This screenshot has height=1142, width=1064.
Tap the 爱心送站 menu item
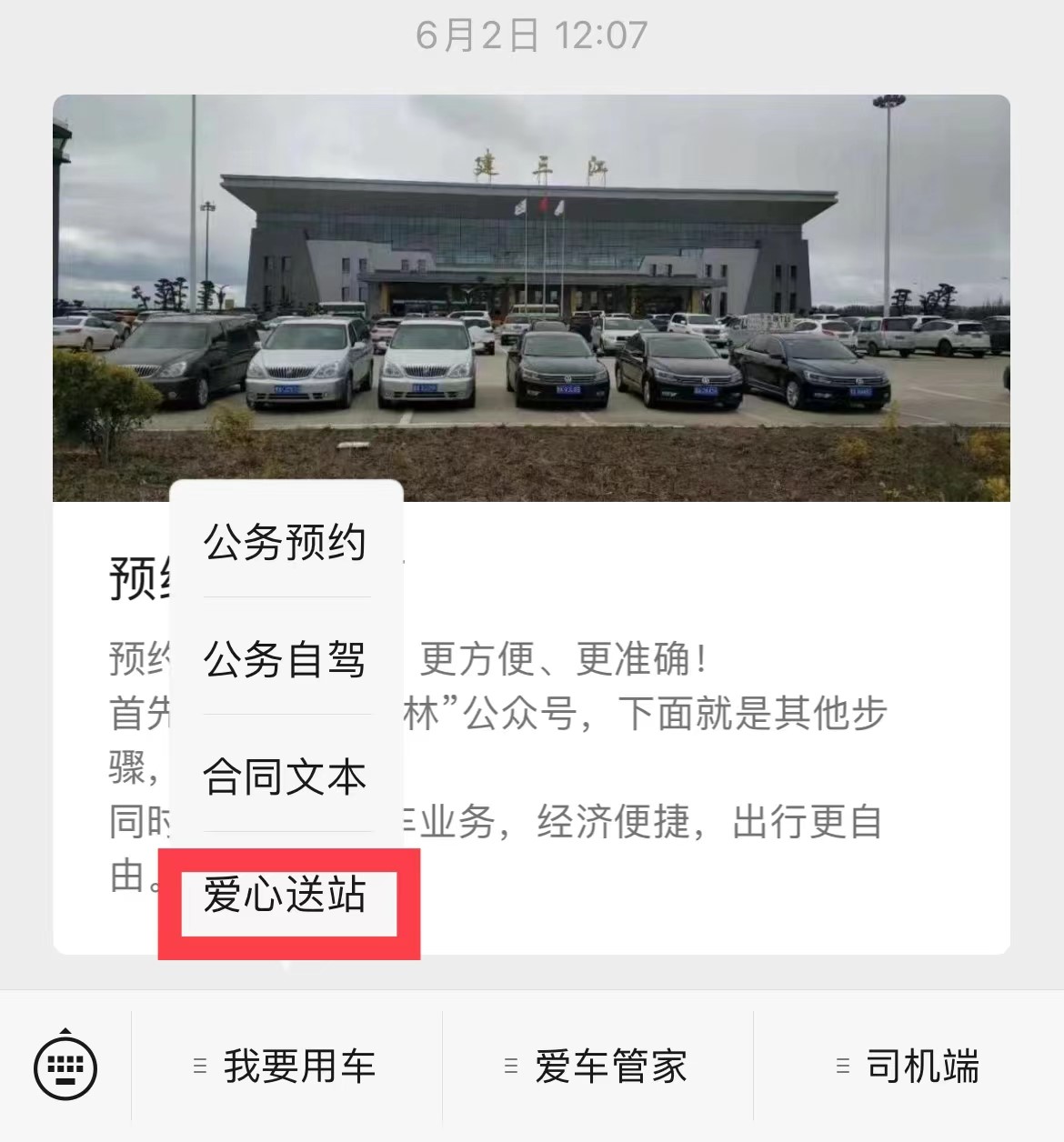pos(285,895)
